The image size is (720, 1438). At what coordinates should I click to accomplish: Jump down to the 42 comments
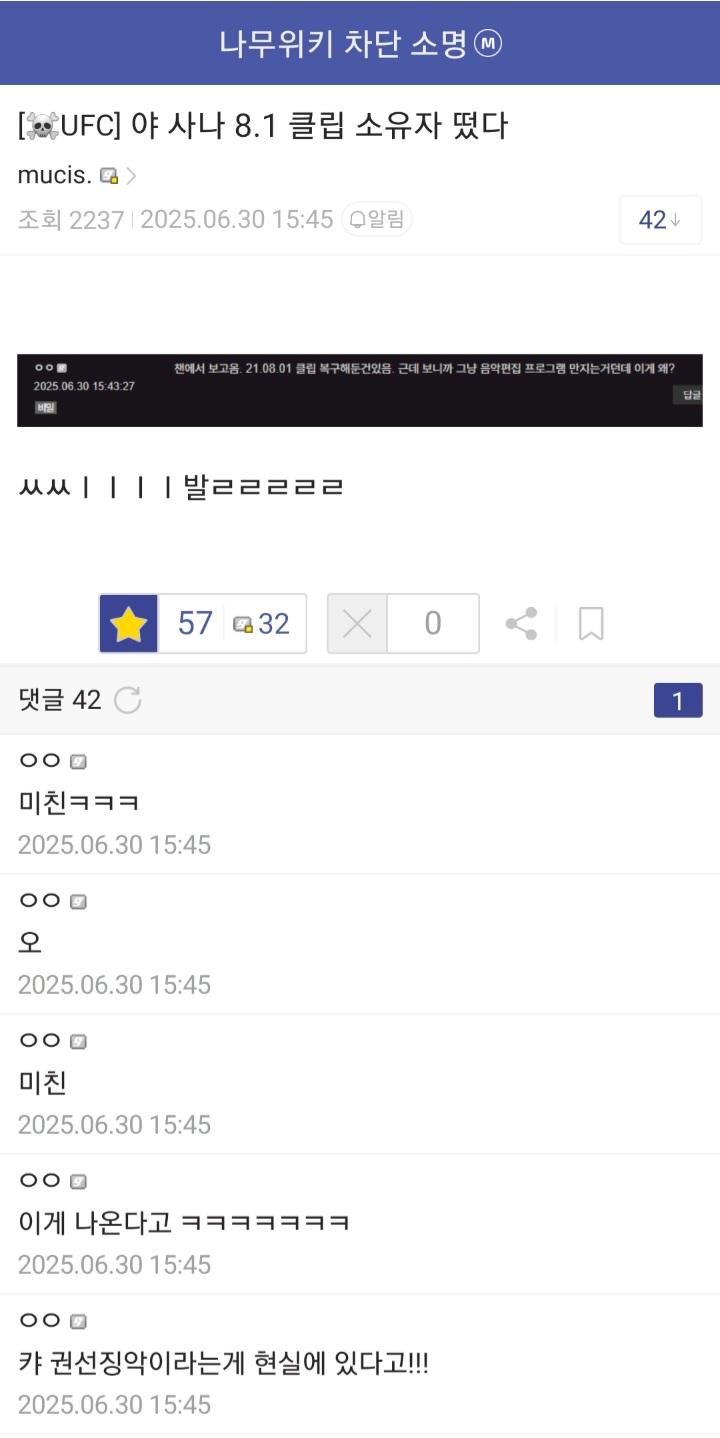[660, 220]
